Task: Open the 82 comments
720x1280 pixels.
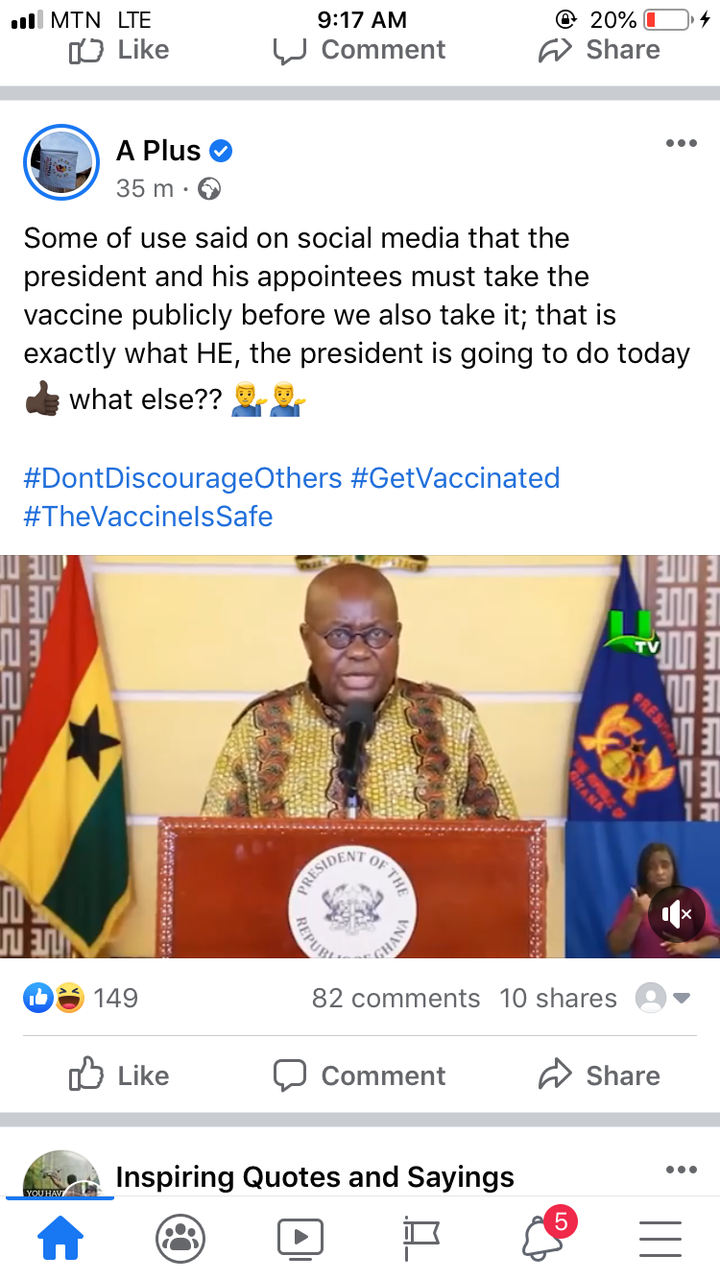Action: (396, 998)
